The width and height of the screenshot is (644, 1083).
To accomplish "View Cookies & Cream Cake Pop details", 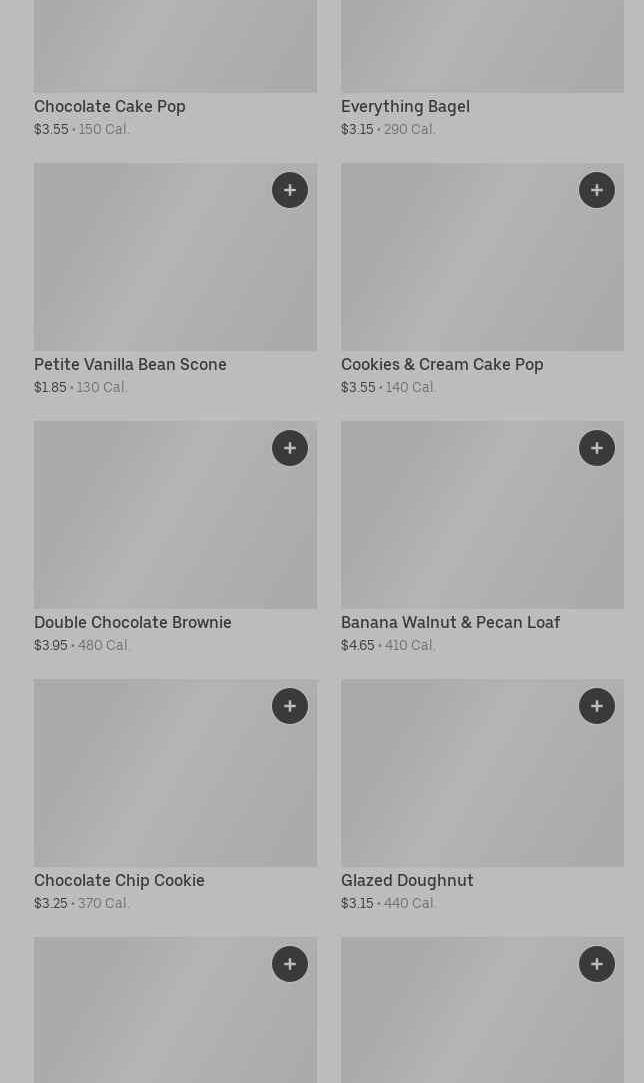I will point(460,270).
